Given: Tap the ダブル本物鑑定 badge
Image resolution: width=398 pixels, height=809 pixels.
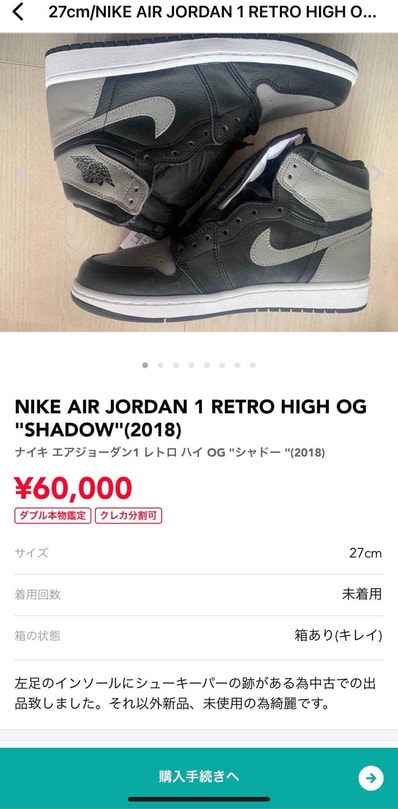Looking at the screenshot, I should pos(53,515).
